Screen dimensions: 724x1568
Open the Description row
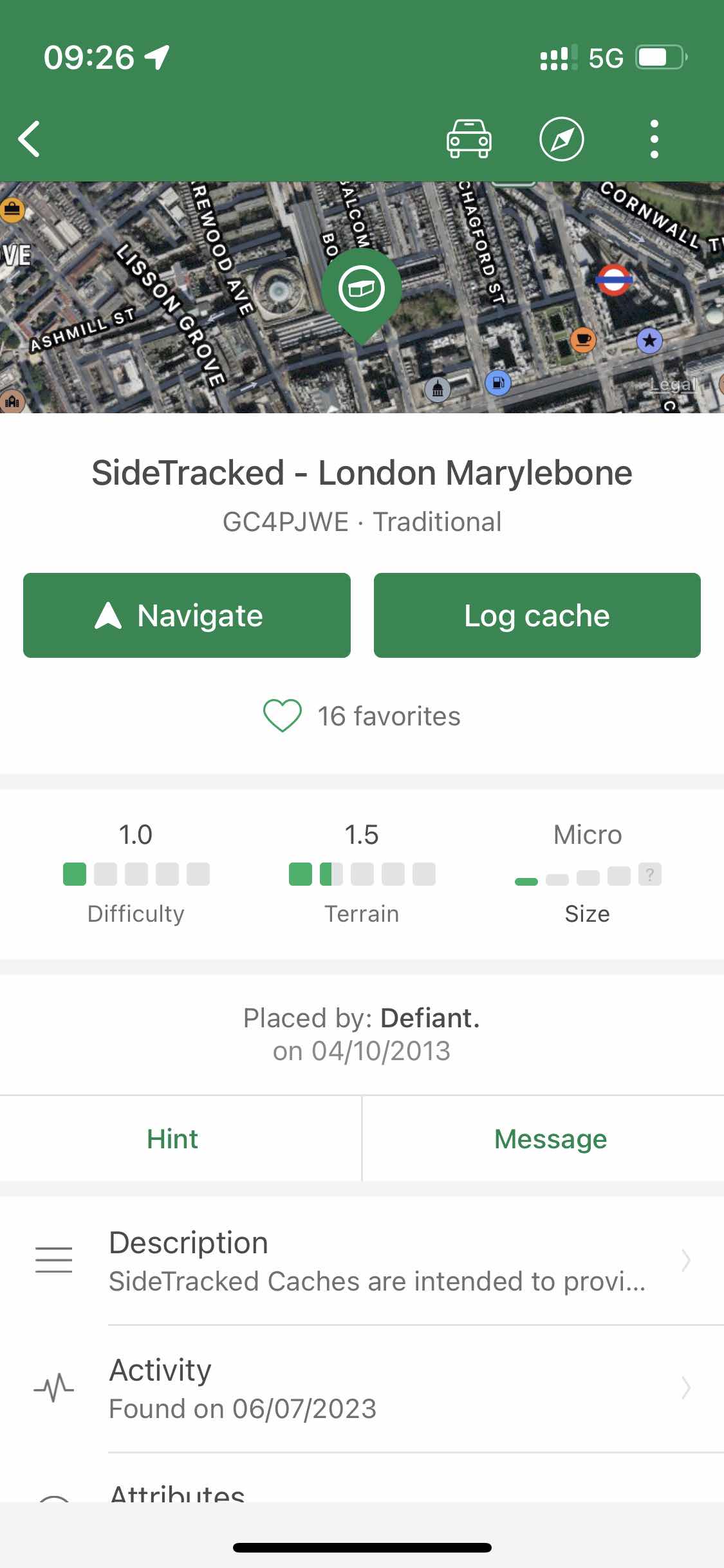point(362,1261)
